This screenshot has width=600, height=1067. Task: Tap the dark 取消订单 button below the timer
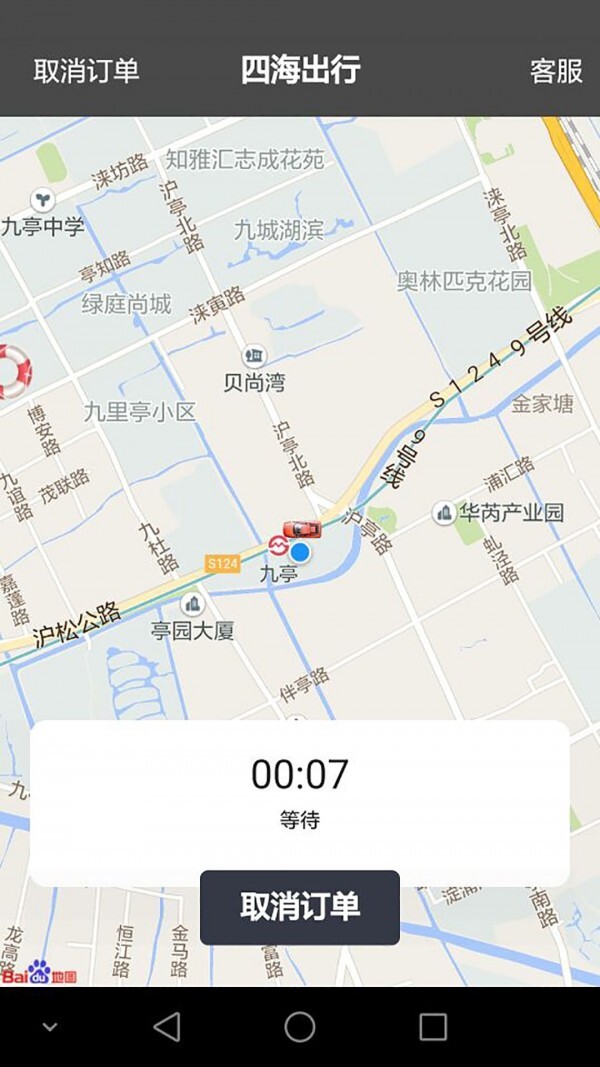point(300,907)
